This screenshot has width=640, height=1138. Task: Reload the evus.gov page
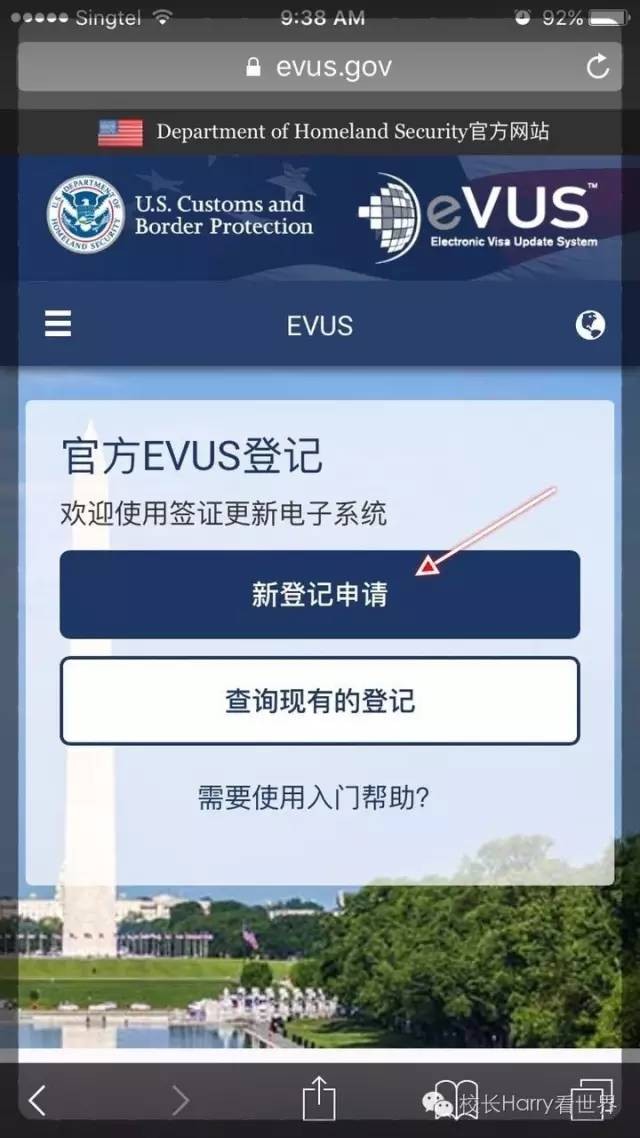[597, 67]
